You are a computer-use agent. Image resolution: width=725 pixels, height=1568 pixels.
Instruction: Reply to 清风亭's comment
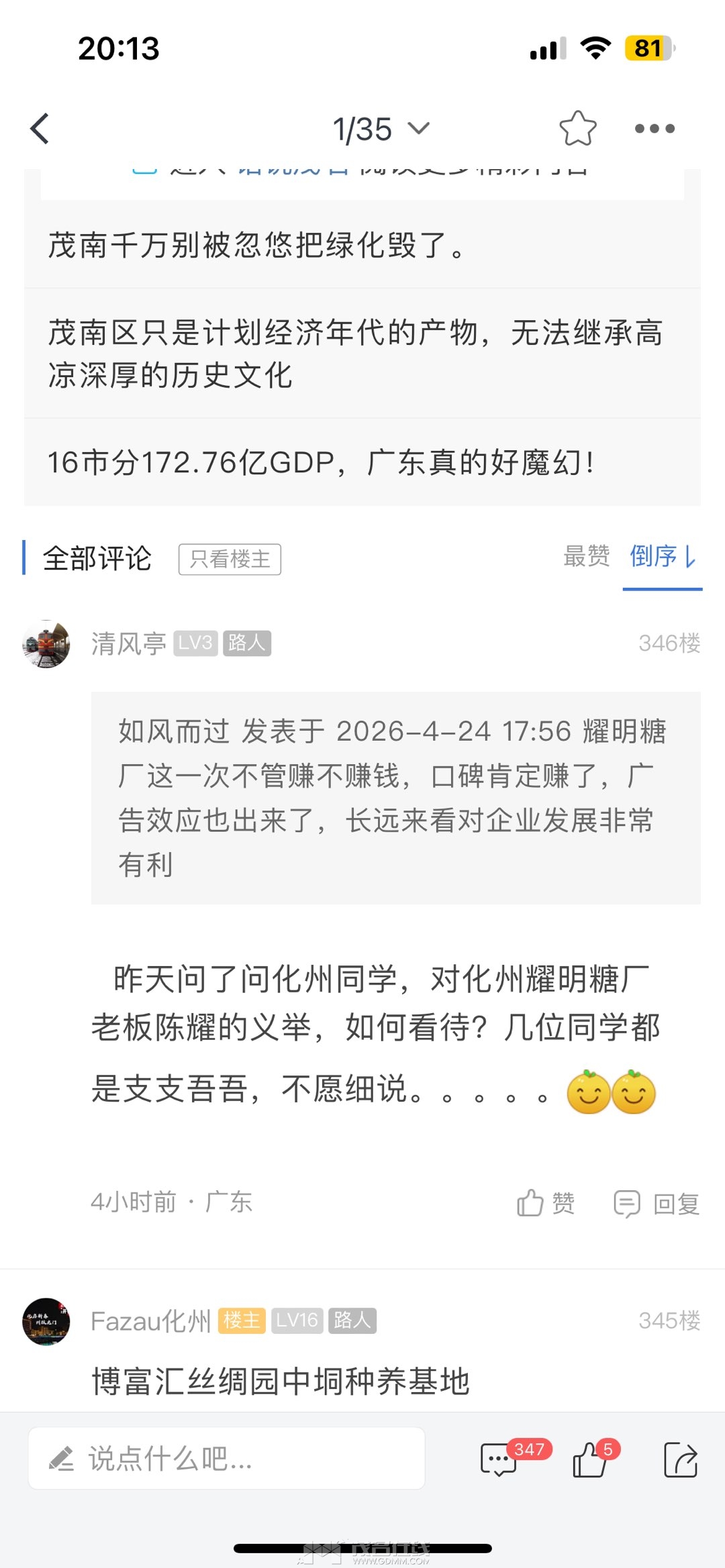click(657, 1203)
